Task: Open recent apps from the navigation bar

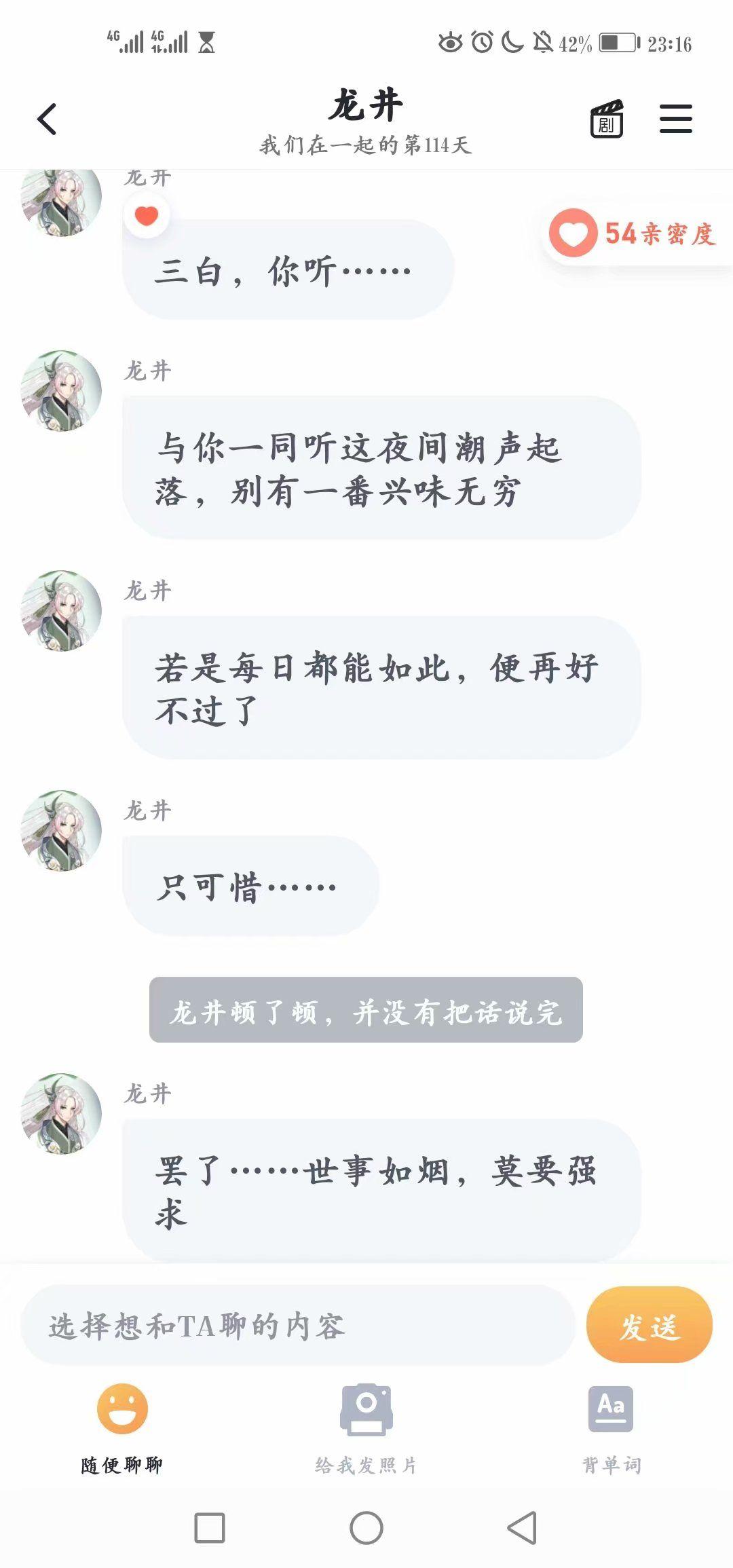Action: click(x=209, y=1528)
